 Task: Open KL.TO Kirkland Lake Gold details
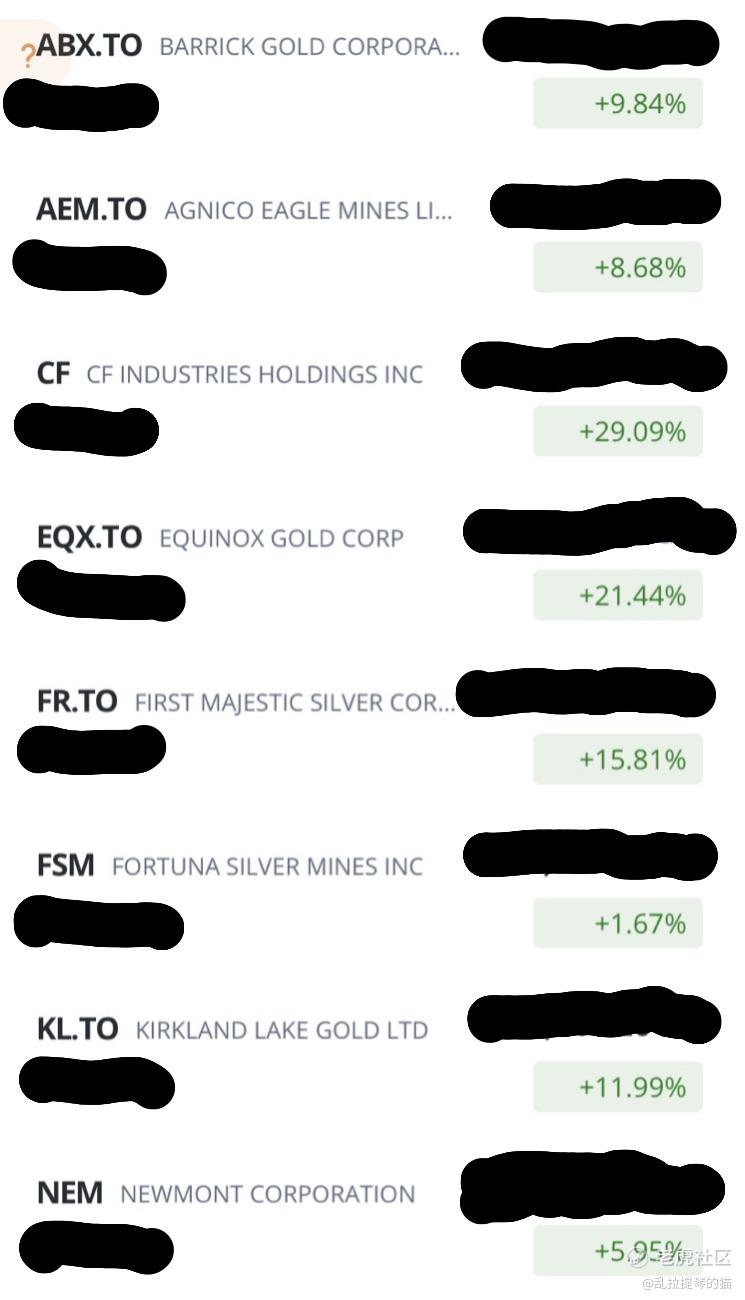[x=372, y=1059]
